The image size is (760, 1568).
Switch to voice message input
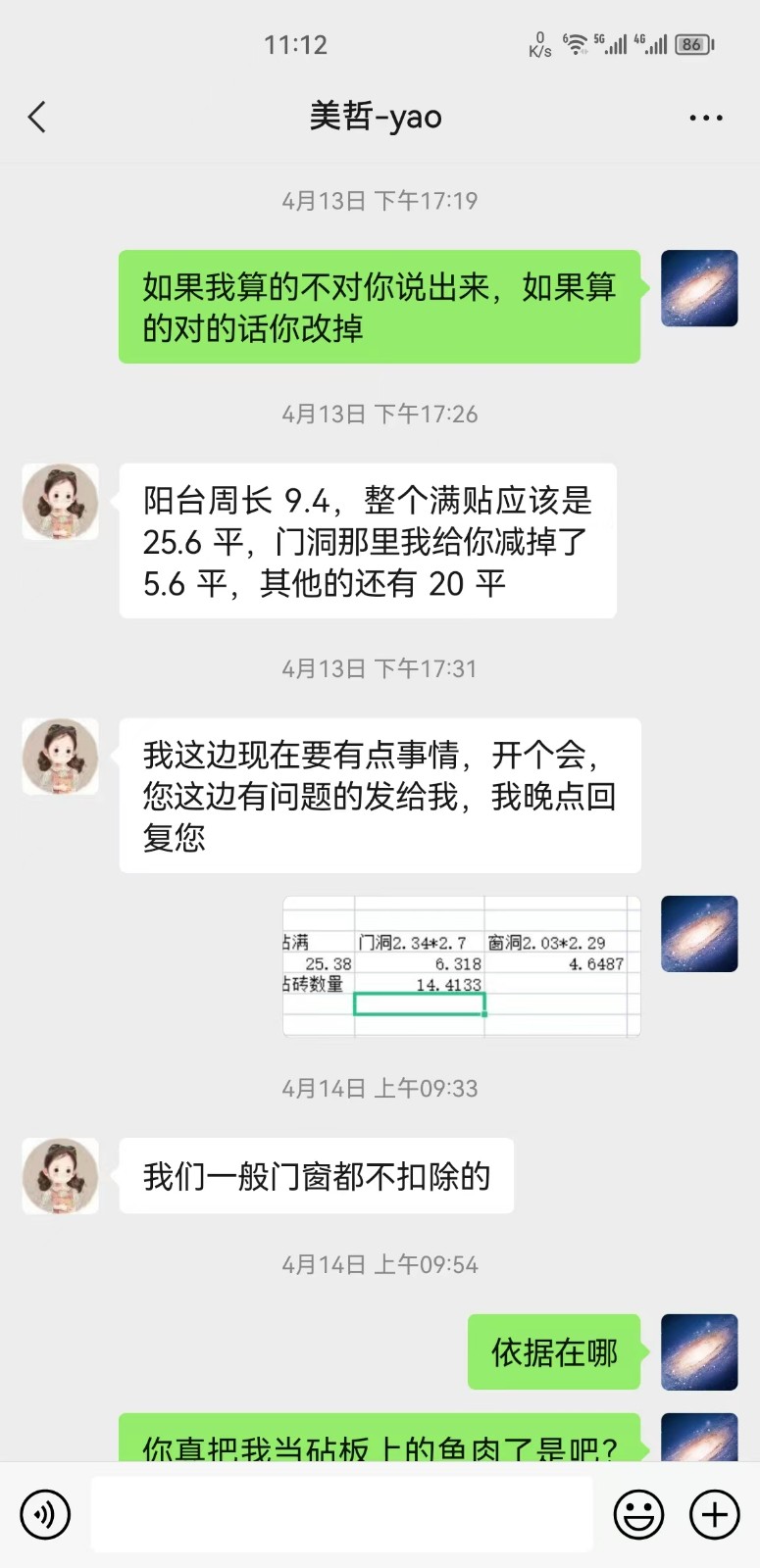[45, 1514]
